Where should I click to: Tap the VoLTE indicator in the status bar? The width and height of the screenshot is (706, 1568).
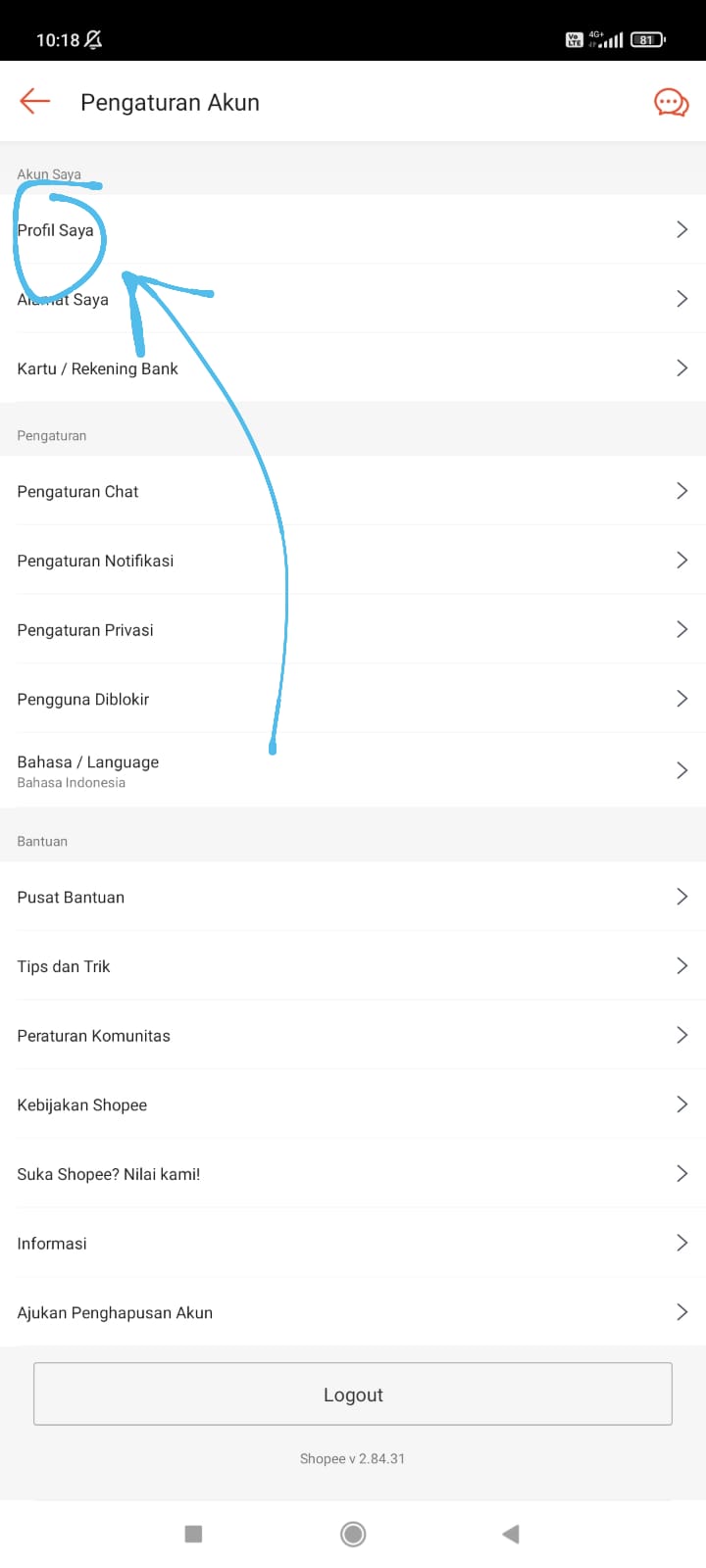pos(572,39)
